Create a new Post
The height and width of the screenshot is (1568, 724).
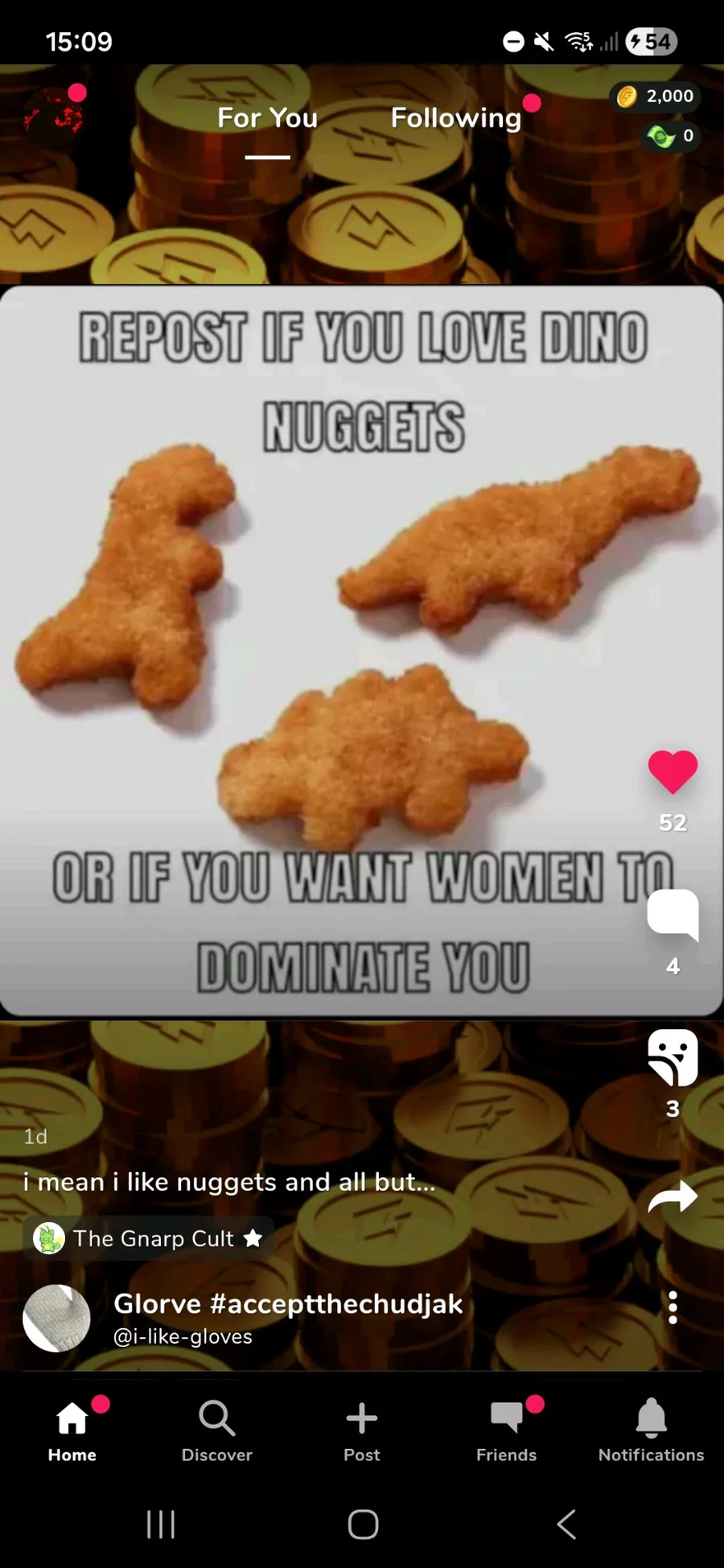361,1431
